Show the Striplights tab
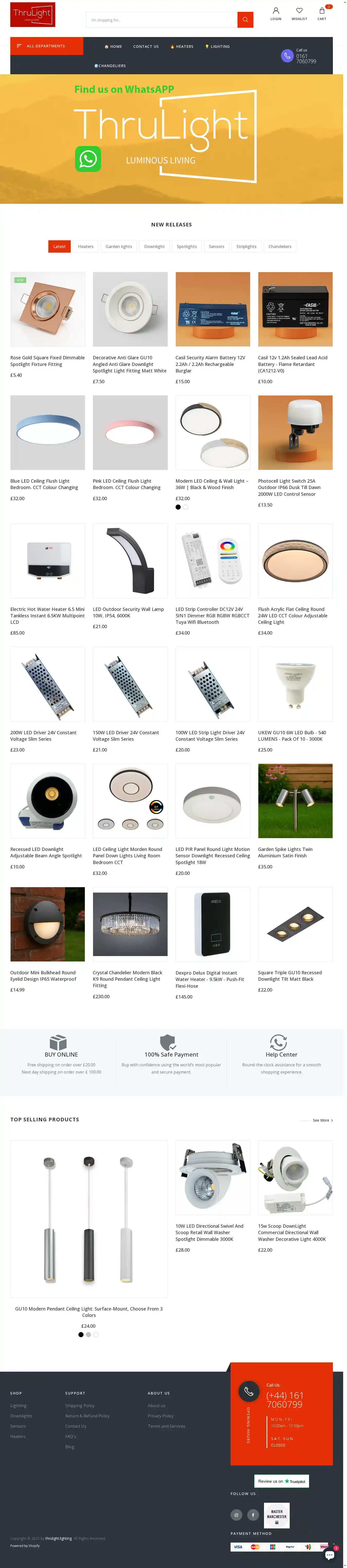Viewport: 347px width, 1568px height. [246, 246]
